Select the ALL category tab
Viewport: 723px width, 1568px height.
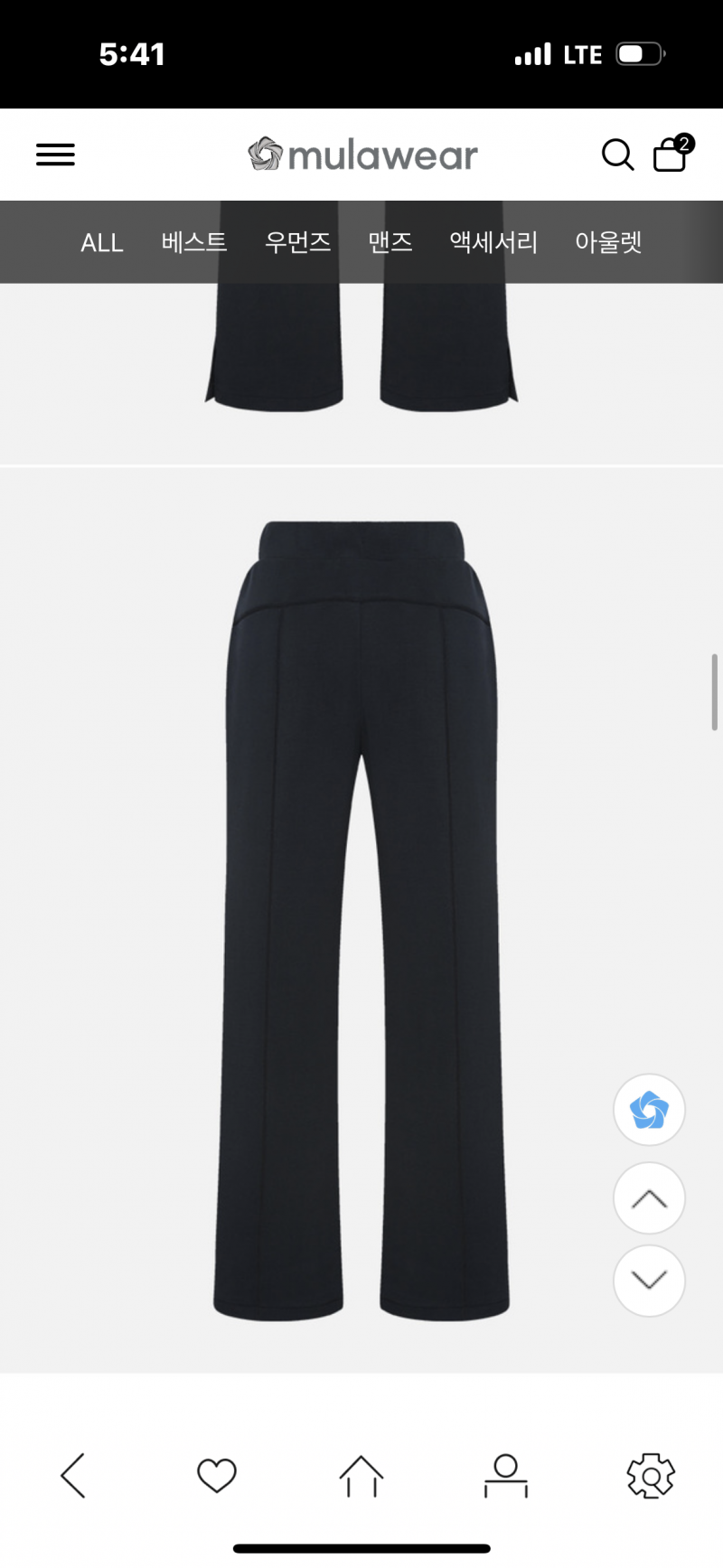click(x=101, y=242)
